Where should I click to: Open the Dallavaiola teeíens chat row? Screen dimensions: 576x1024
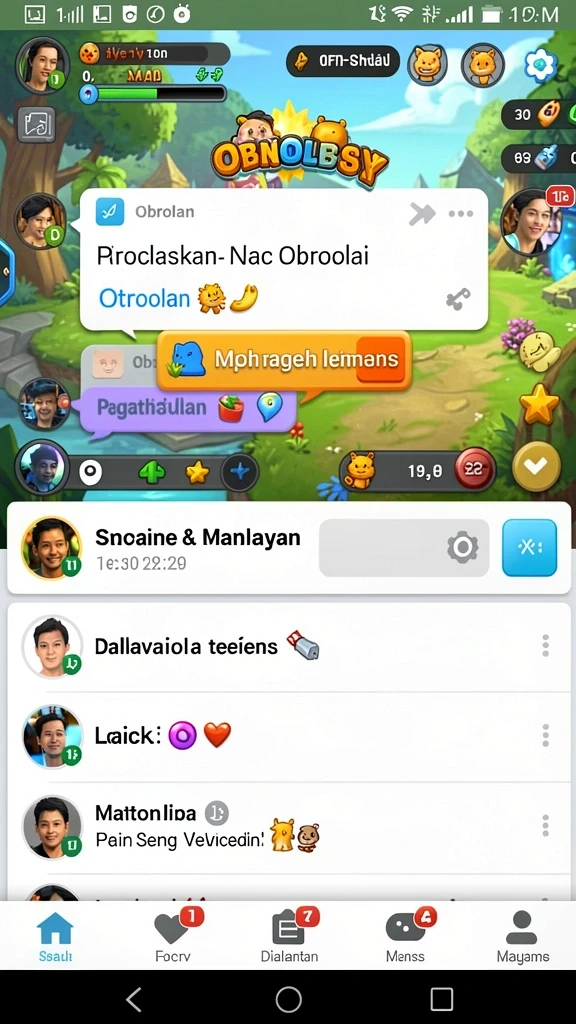289,647
